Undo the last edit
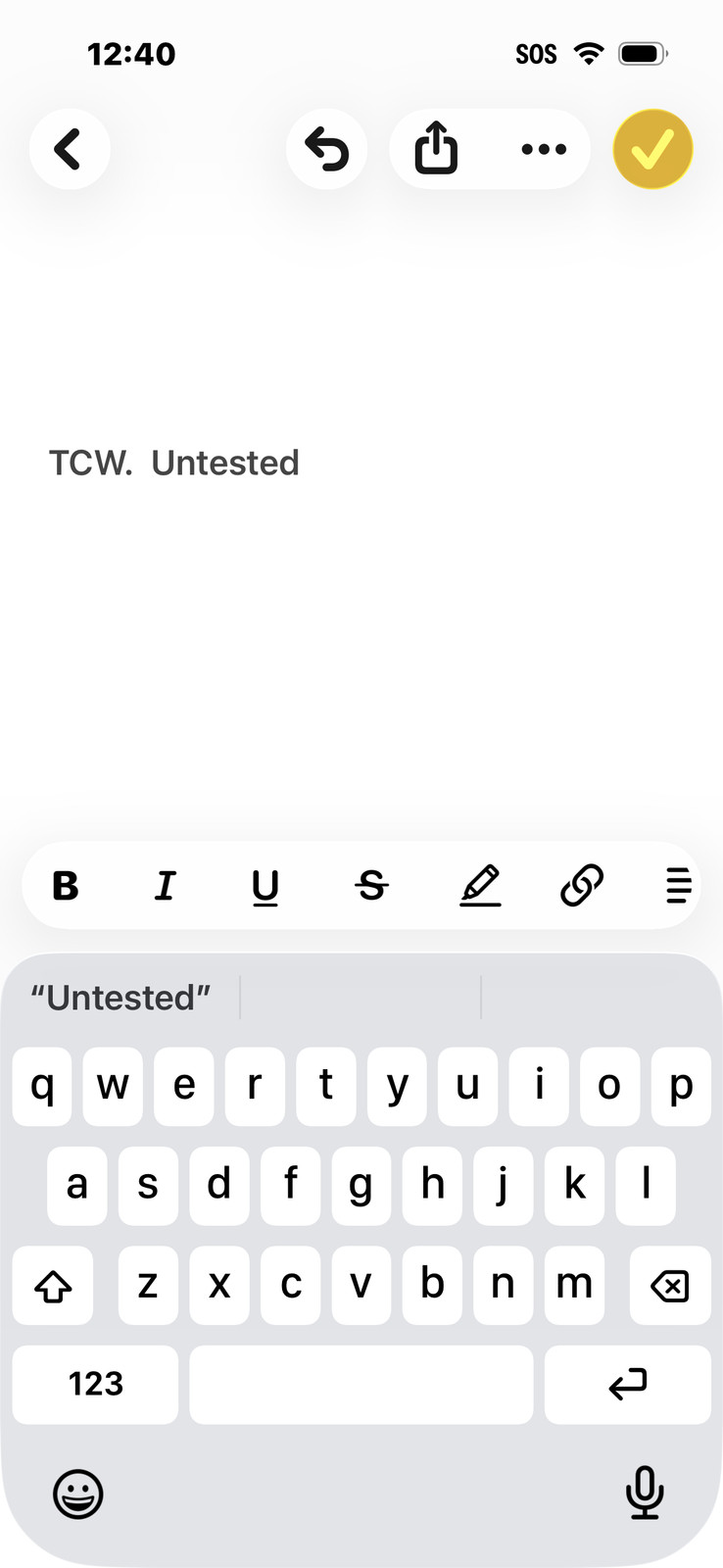723x1568 pixels. pyautogui.click(x=327, y=149)
